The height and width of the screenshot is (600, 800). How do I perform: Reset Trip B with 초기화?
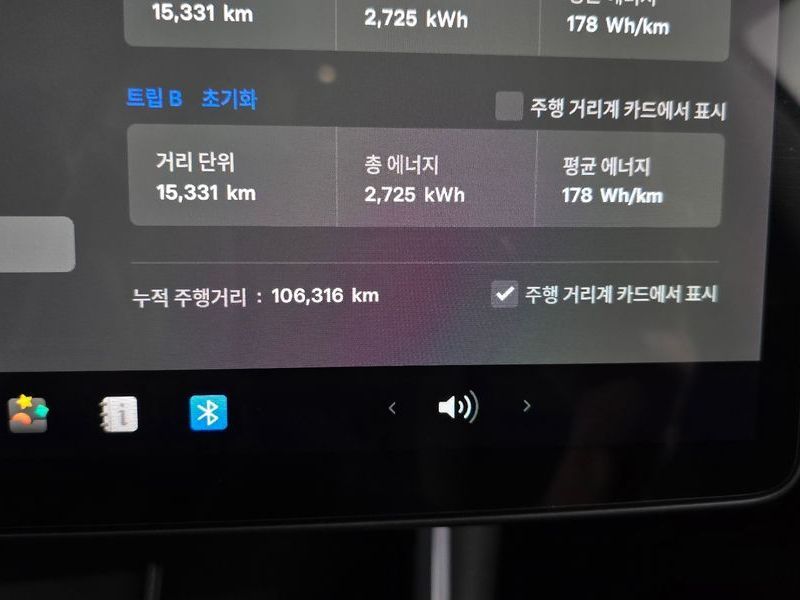tap(230, 99)
